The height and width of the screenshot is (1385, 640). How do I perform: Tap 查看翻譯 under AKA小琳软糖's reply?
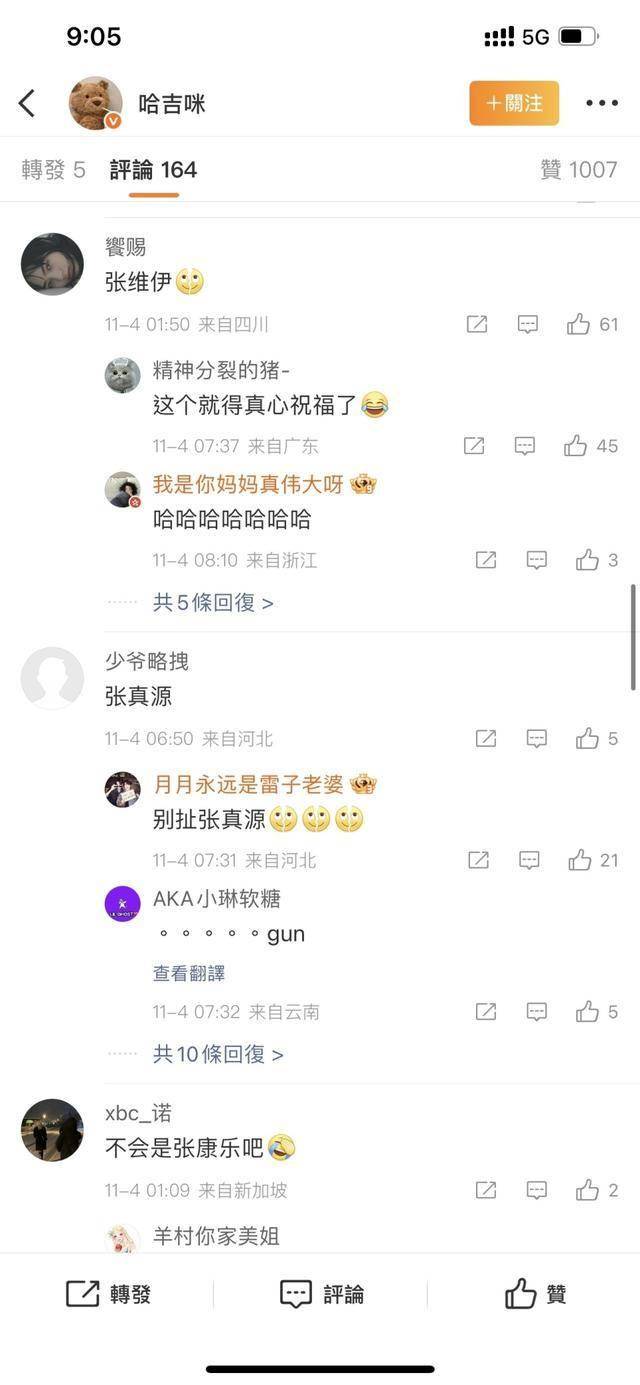point(189,973)
